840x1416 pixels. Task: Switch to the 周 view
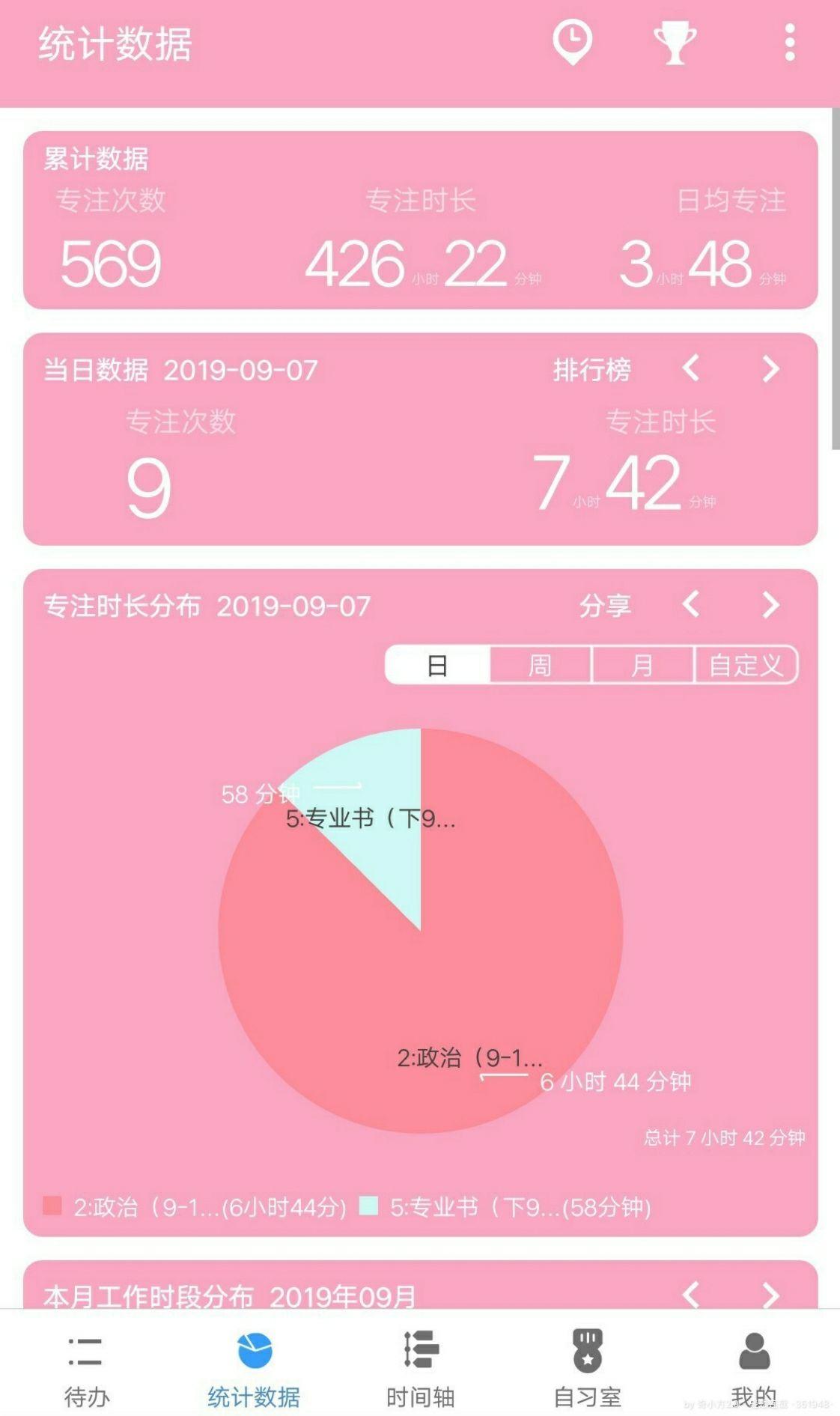click(x=540, y=665)
